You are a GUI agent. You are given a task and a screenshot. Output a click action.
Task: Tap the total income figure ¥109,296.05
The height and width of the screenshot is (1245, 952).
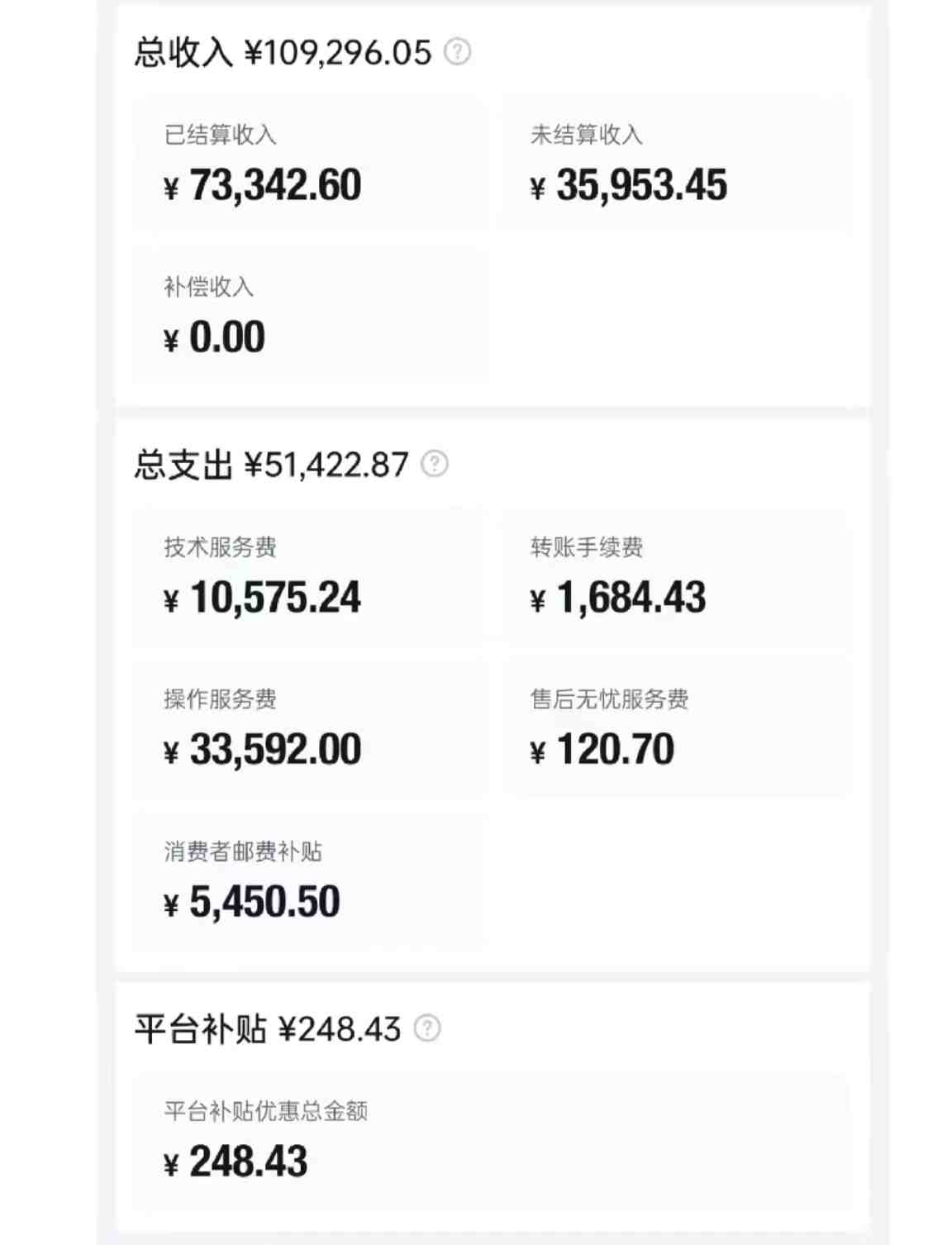(336, 52)
